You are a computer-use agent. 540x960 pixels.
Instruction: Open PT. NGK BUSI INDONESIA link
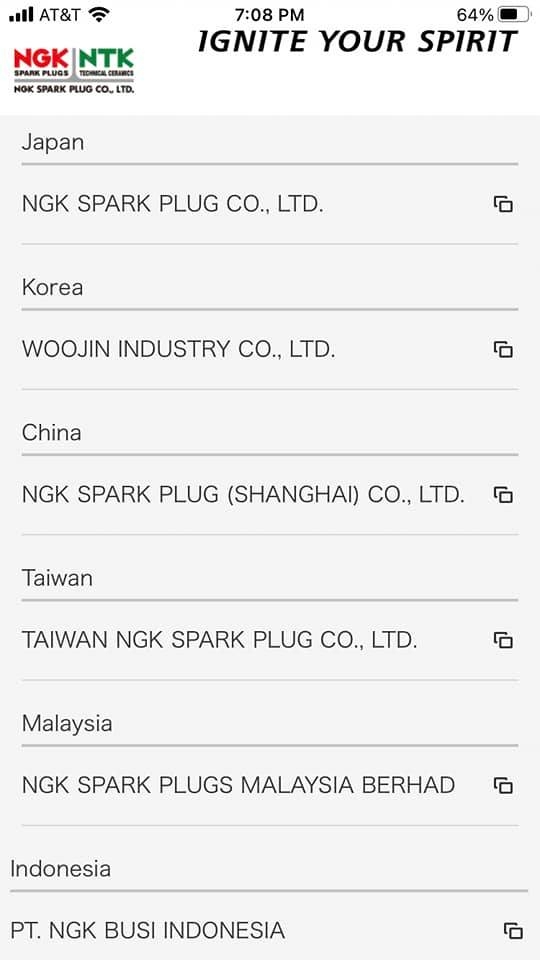click(268, 931)
